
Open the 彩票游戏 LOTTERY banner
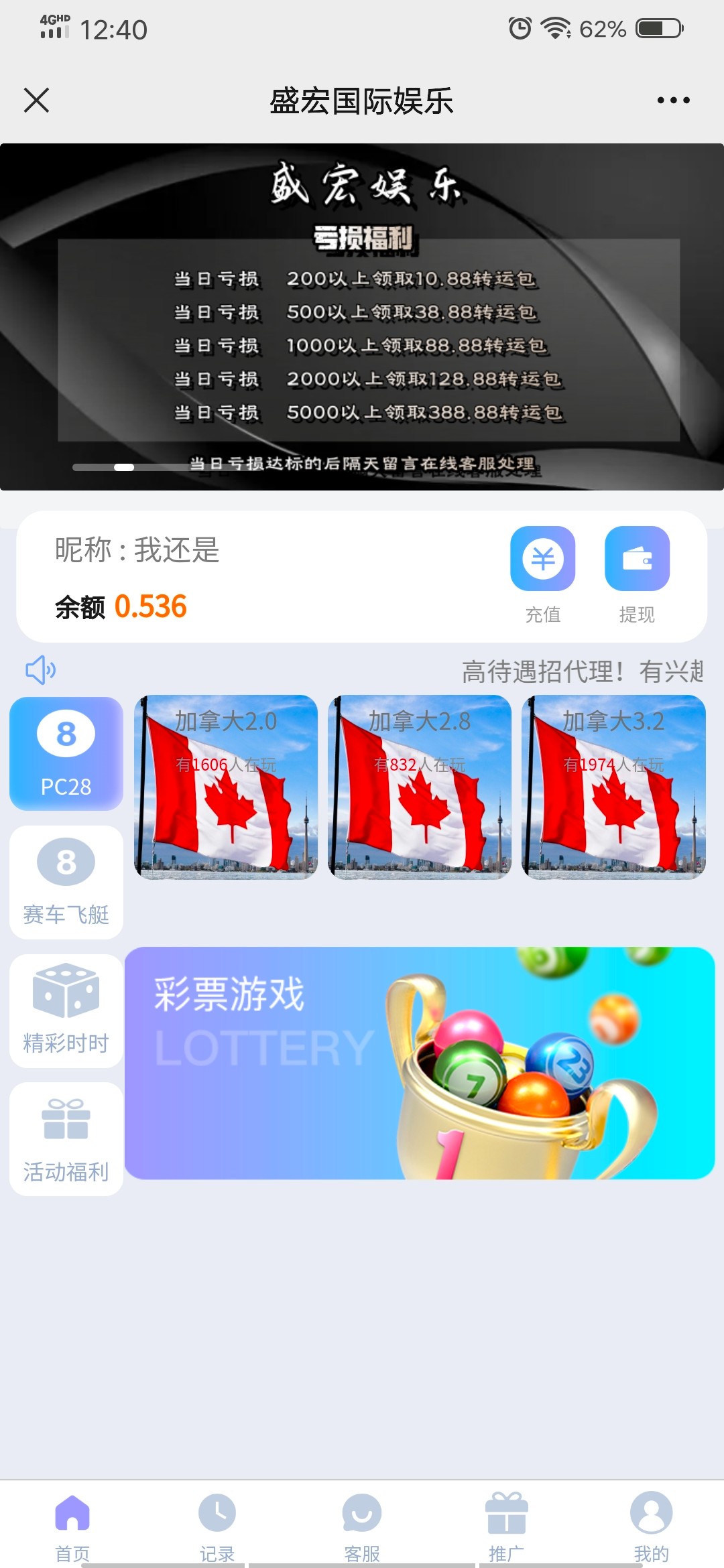pyautogui.click(x=420, y=1063)
